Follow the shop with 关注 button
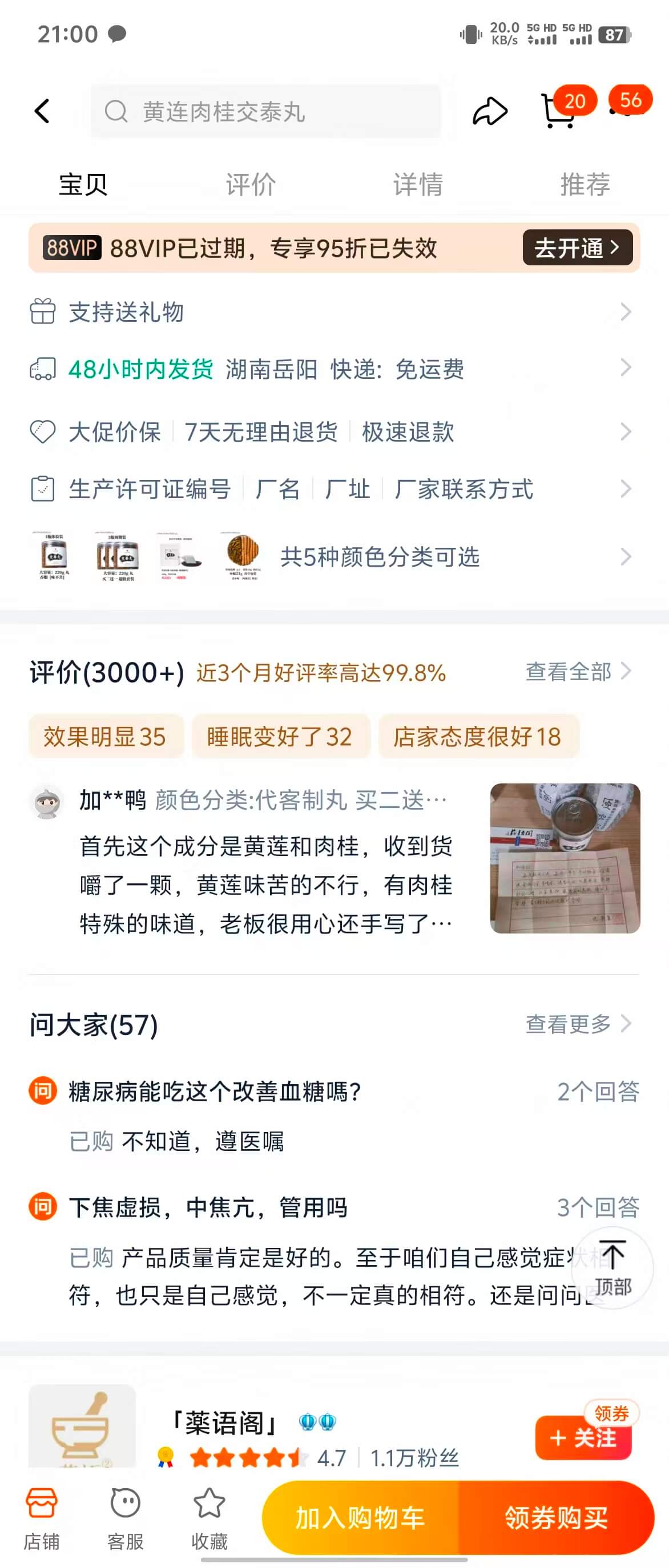Viewport: 669px width, 1568px height. click(583, 1439)
